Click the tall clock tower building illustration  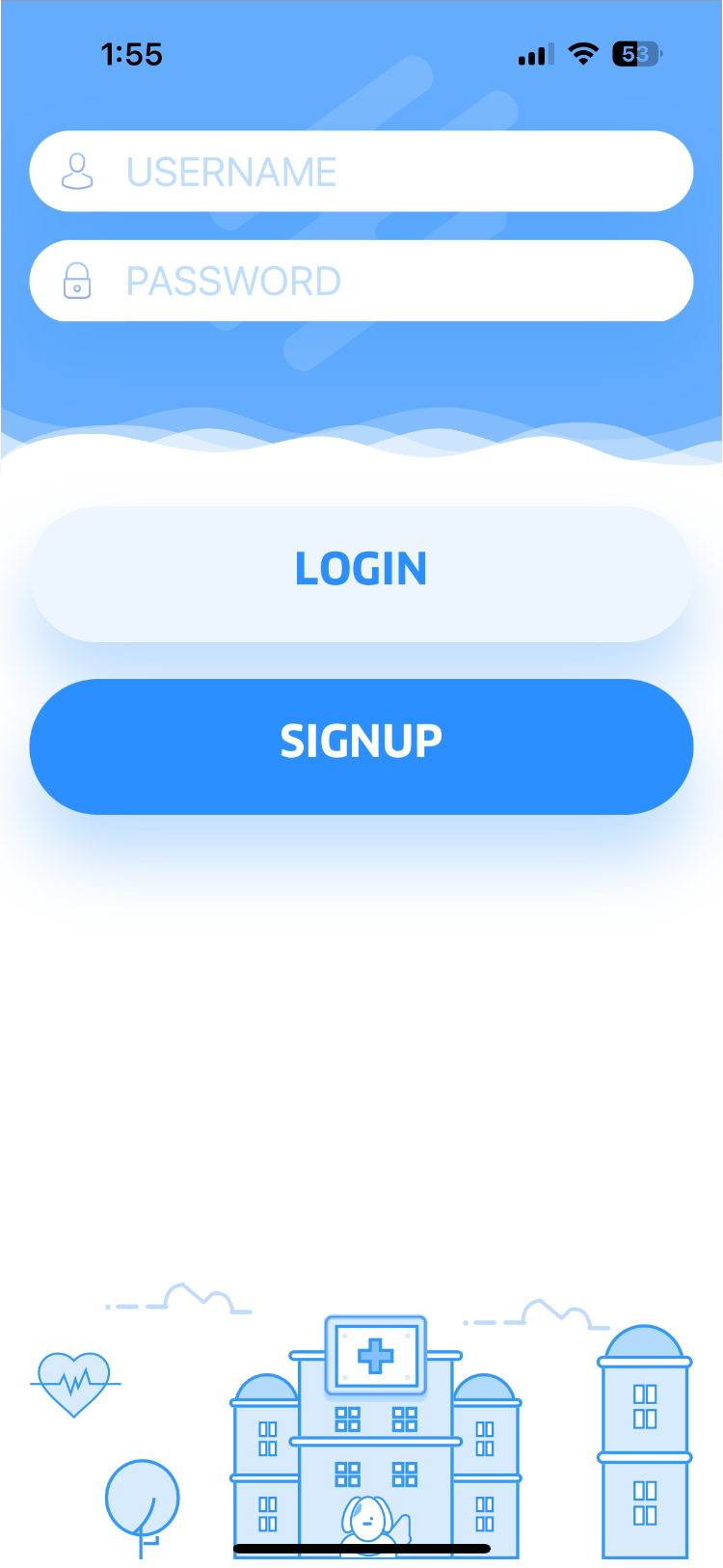[x=643, y=1446]
